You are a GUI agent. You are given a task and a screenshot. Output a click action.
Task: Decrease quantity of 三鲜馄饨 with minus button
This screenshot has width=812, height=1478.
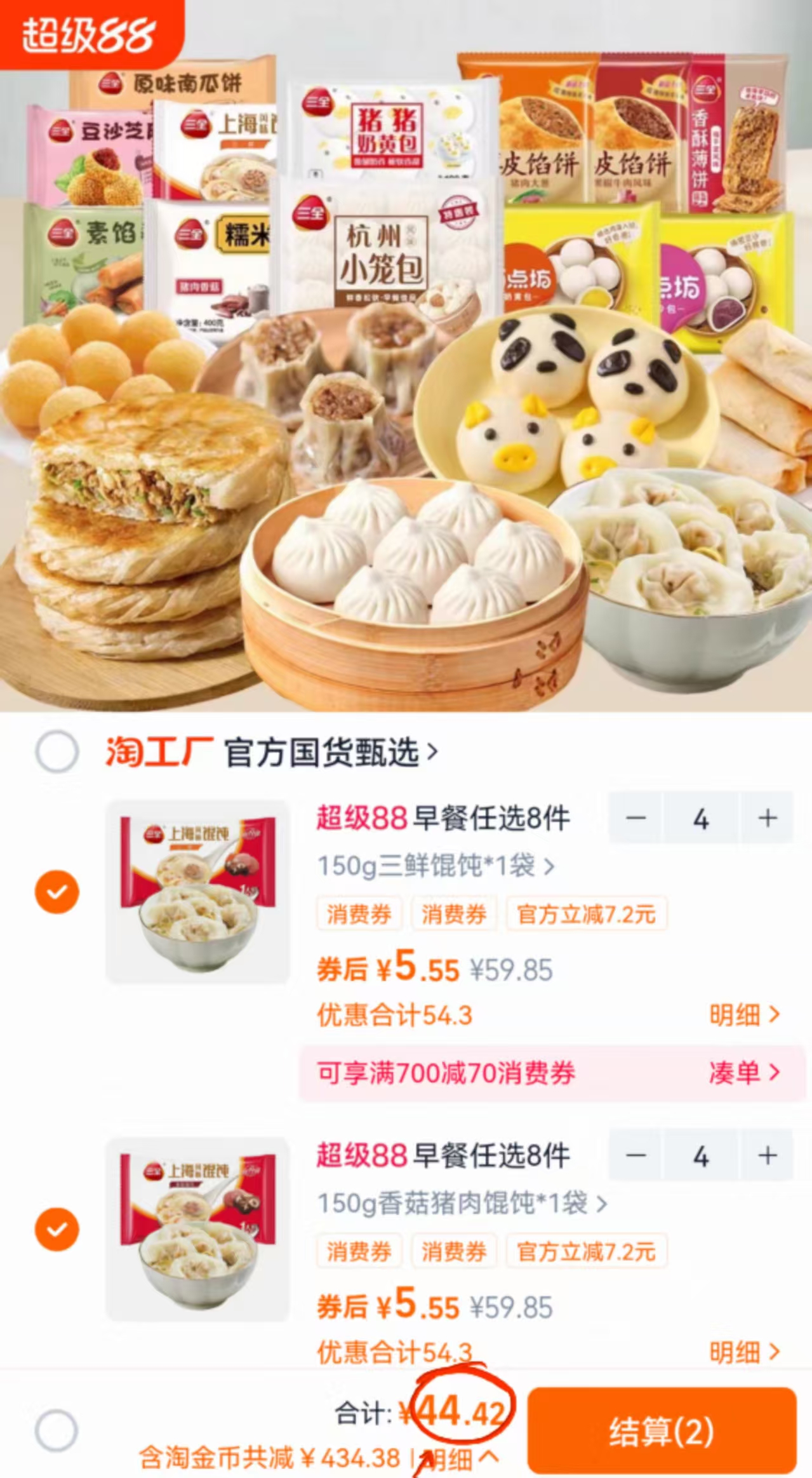(x=637, y=819)
